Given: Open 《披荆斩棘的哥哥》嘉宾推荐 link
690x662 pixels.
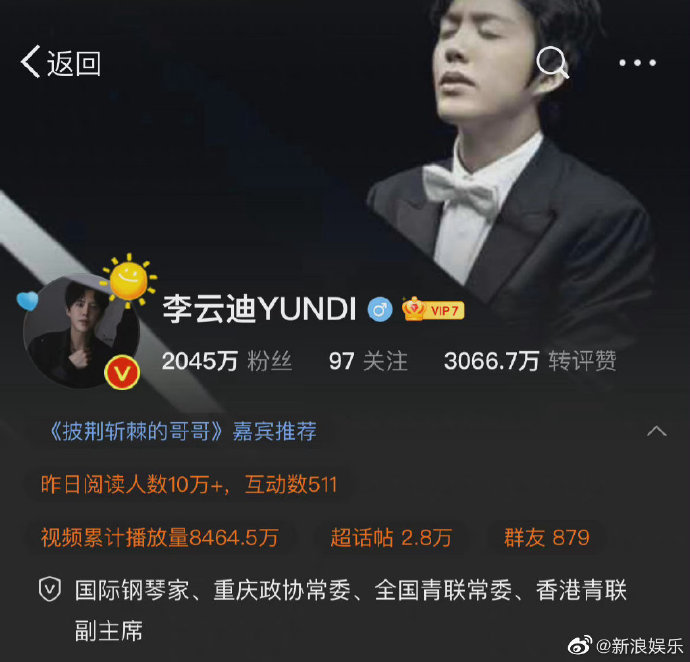Looking at the screenshot, I should tap(182, 432).
